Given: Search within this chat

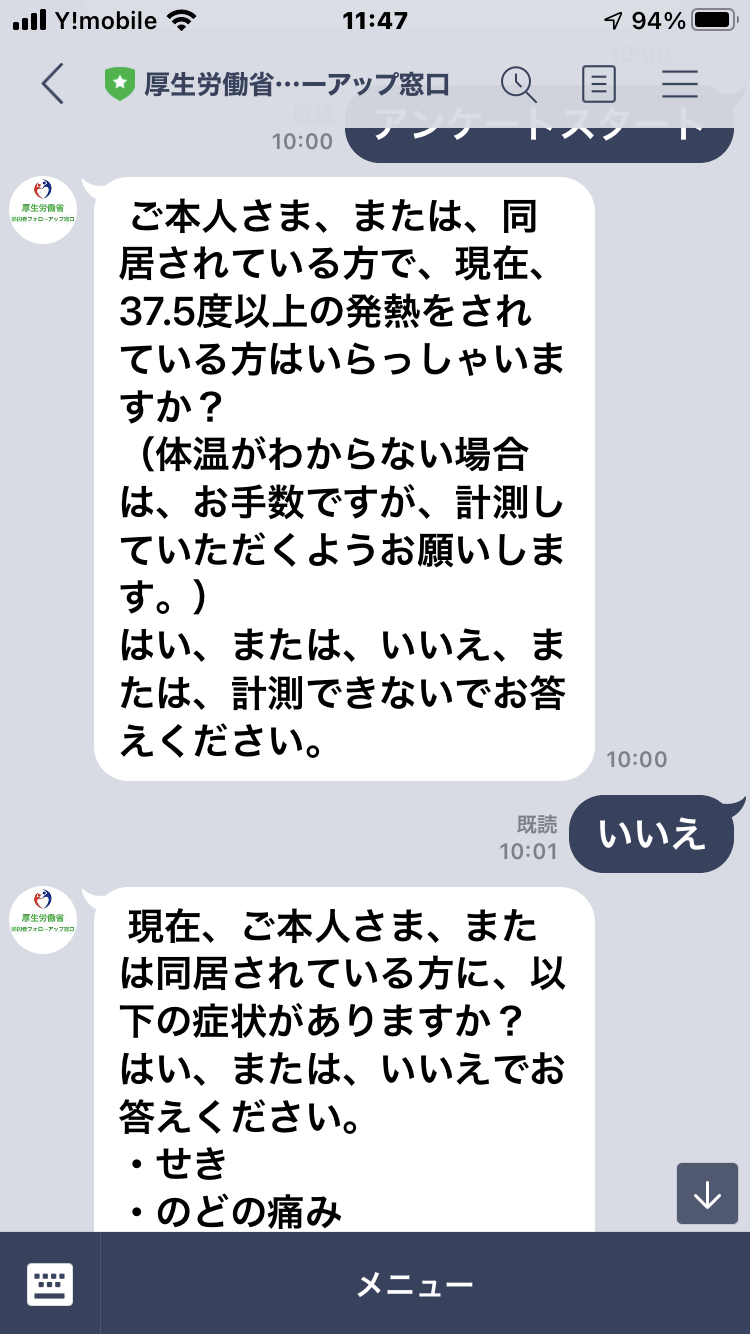Looking at the screenshot, I should tap(518, 84).
